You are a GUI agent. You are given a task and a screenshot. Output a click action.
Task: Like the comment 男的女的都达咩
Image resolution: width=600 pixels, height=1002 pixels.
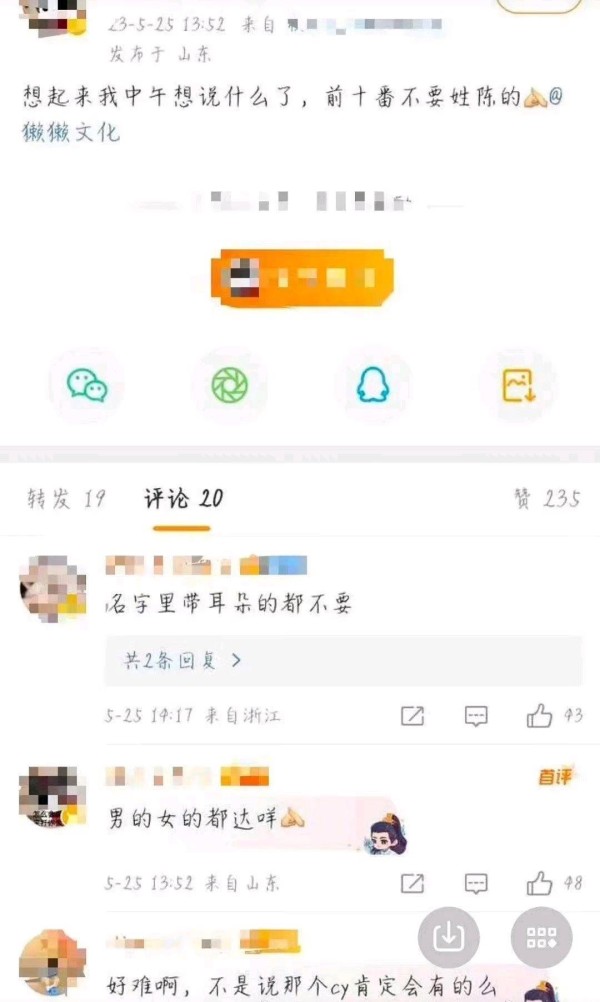pos(541,883)
